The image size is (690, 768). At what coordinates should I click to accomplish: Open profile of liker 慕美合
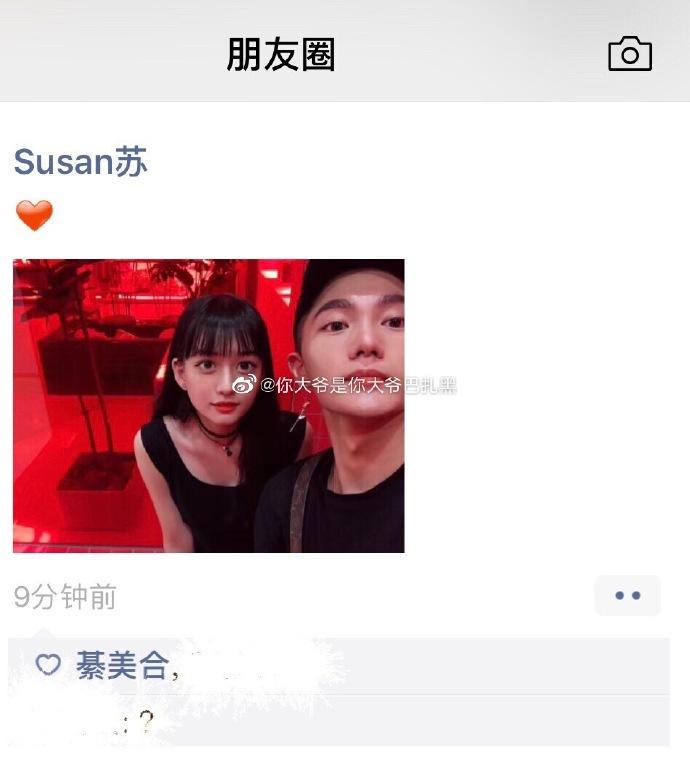click(121, 666)
